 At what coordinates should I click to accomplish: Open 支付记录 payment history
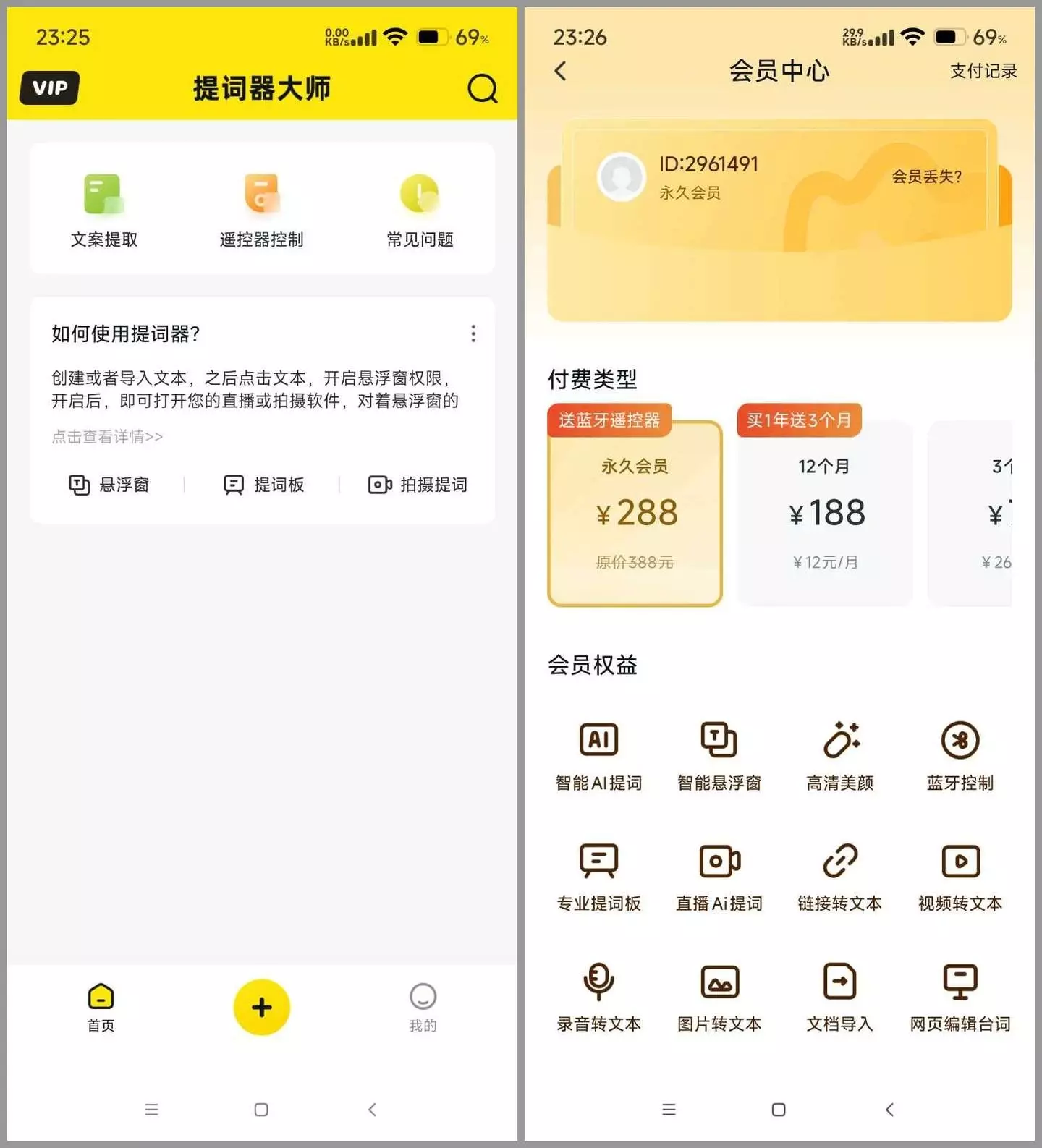pos(983,71)
